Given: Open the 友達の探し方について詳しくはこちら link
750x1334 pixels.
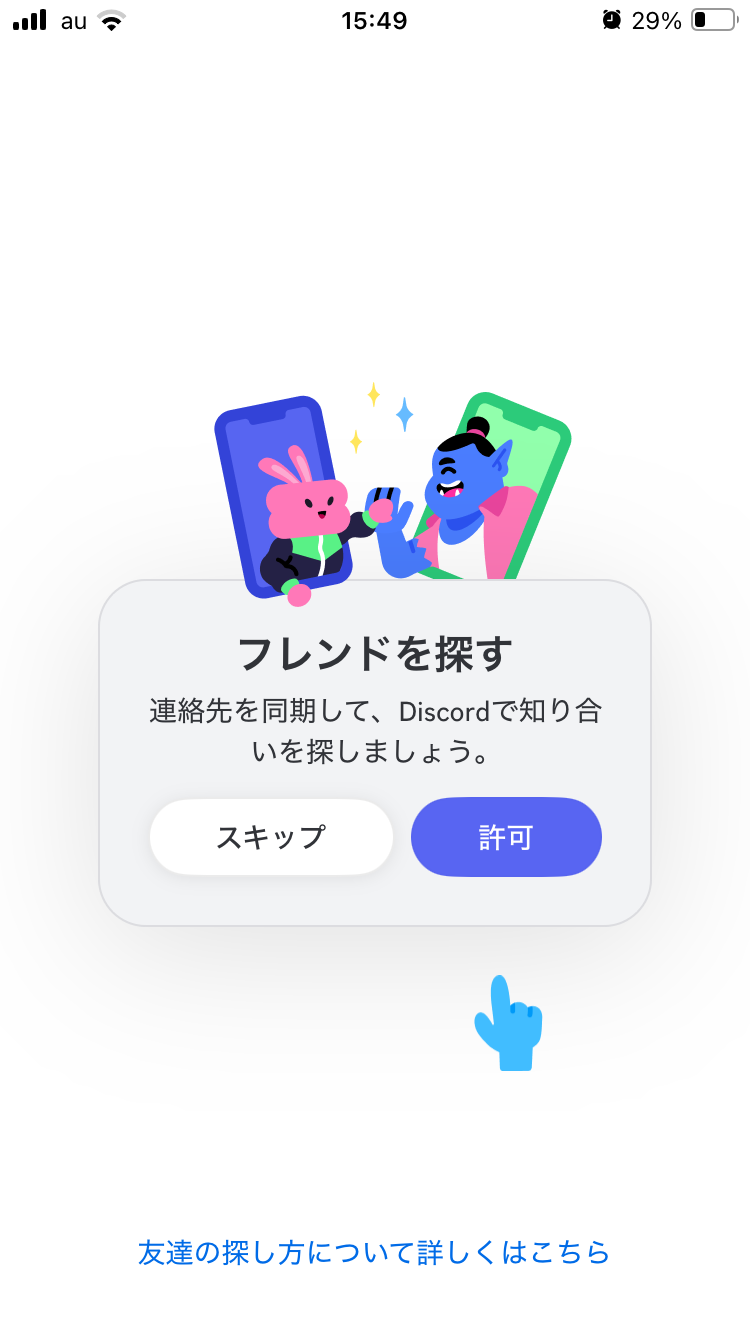Looking at the screenshot, I should 374,1252.
